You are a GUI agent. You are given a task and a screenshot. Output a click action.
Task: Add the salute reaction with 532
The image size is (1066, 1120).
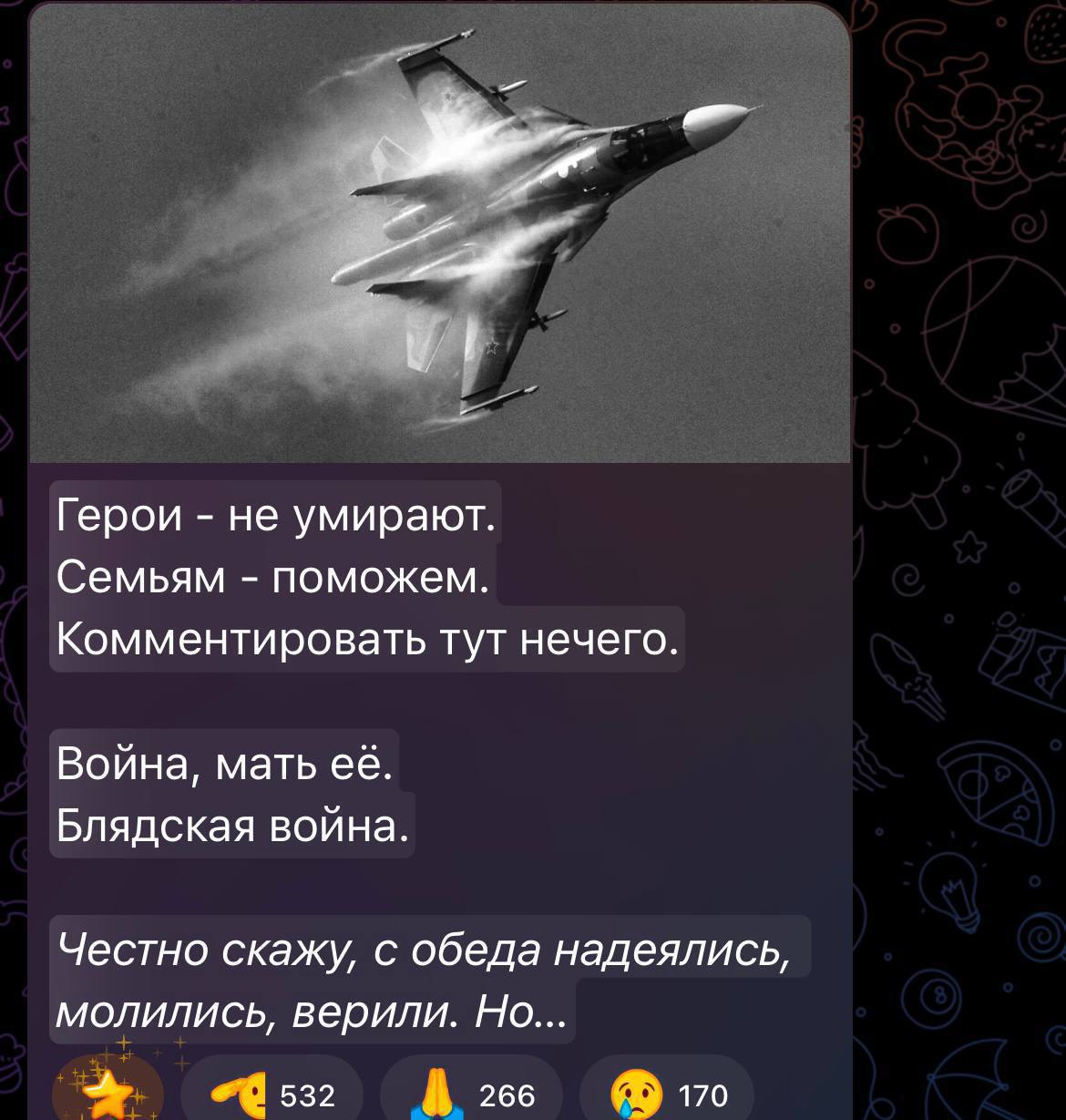[x=272, y=1094]
